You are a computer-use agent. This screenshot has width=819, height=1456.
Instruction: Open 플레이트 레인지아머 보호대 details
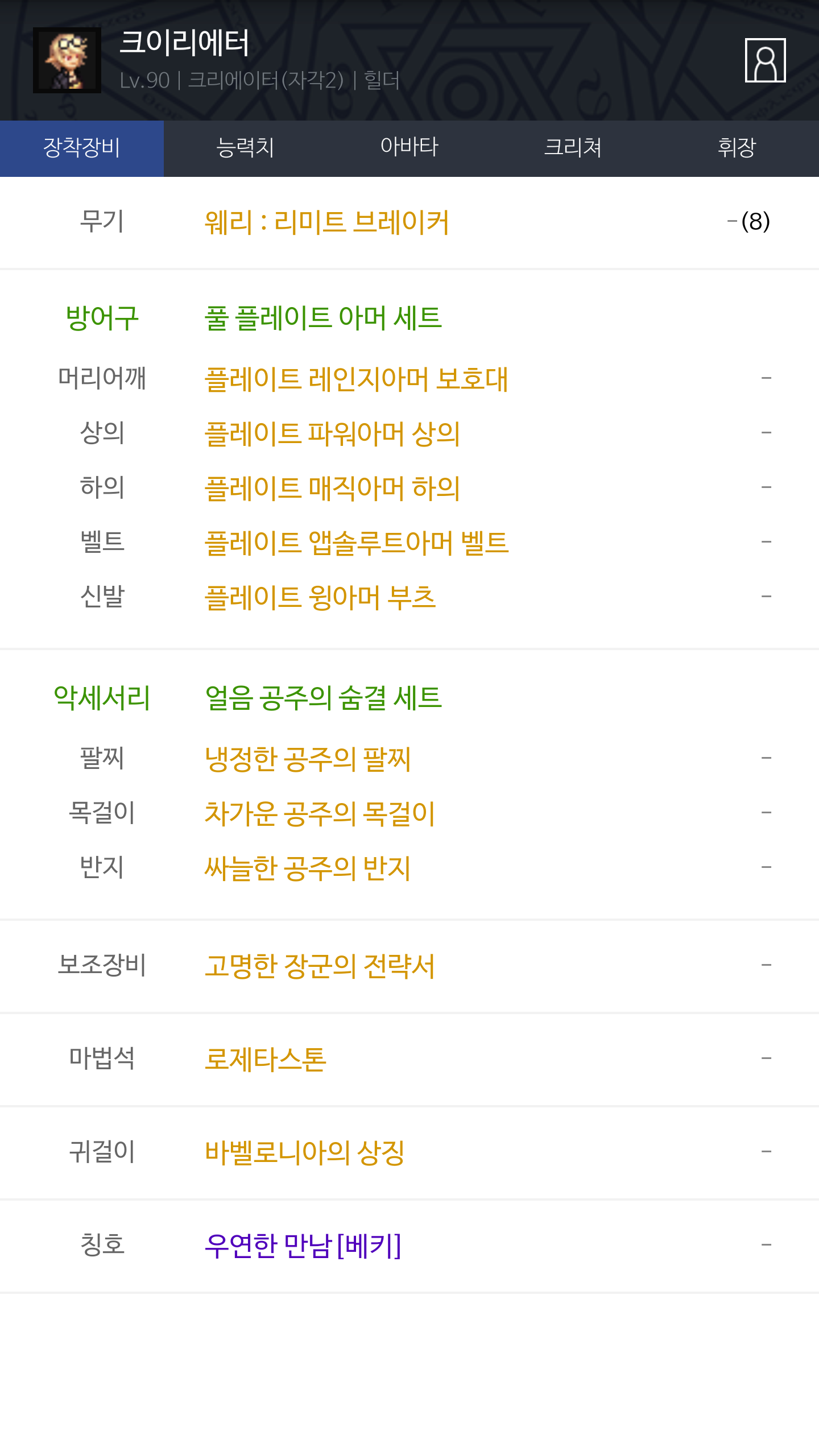pos(356,379)
